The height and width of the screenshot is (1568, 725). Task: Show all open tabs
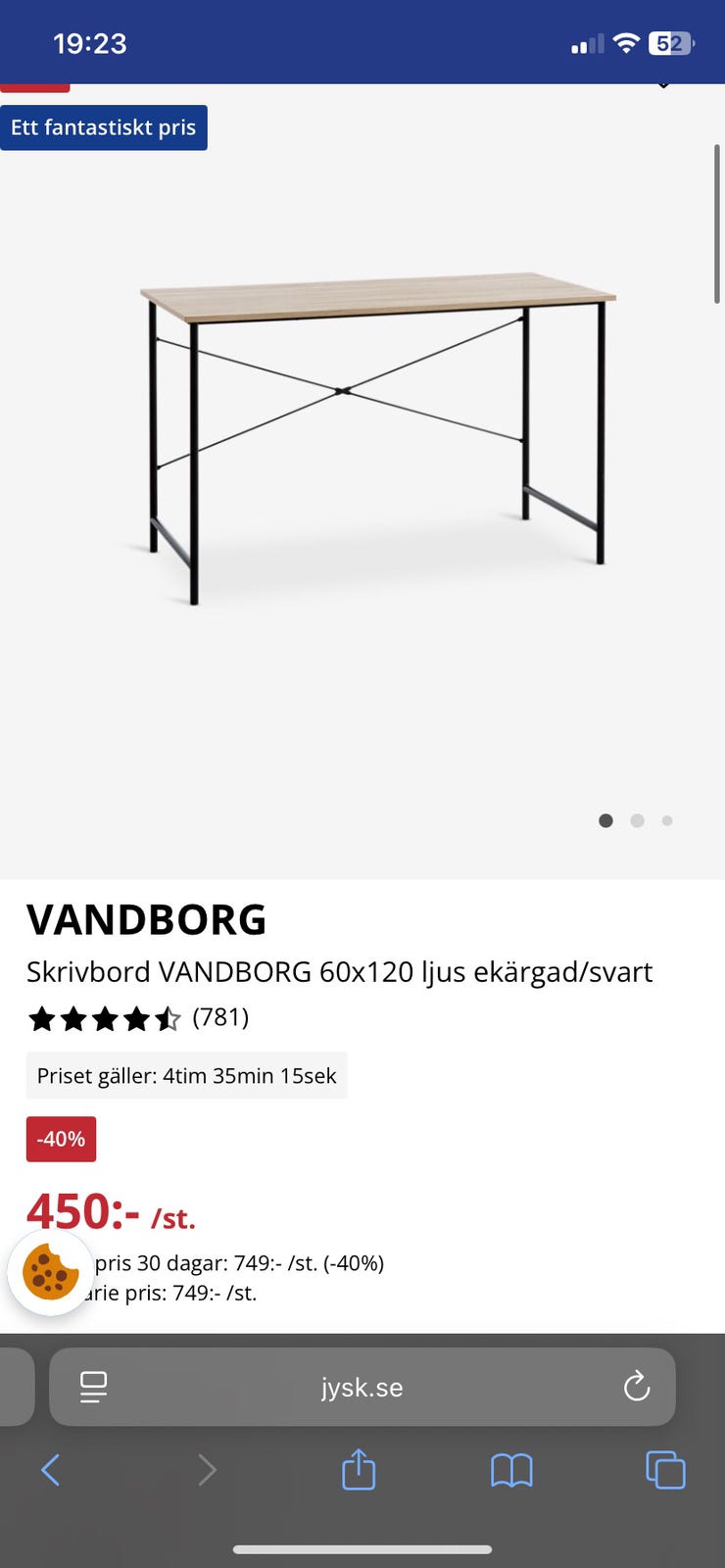coord(665,1470)
